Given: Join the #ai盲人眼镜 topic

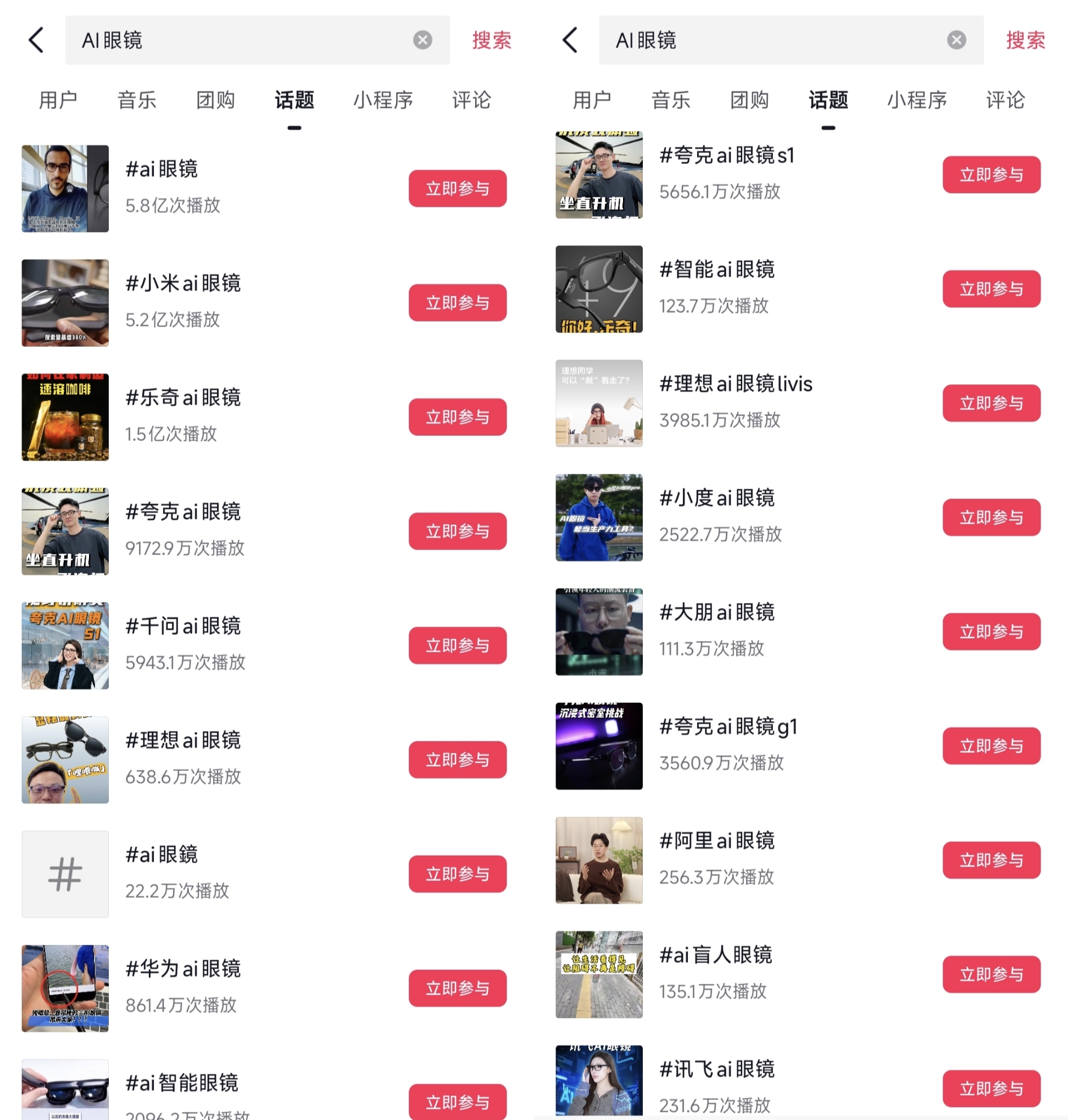Looking at the screenshot, I should point(991,974).
